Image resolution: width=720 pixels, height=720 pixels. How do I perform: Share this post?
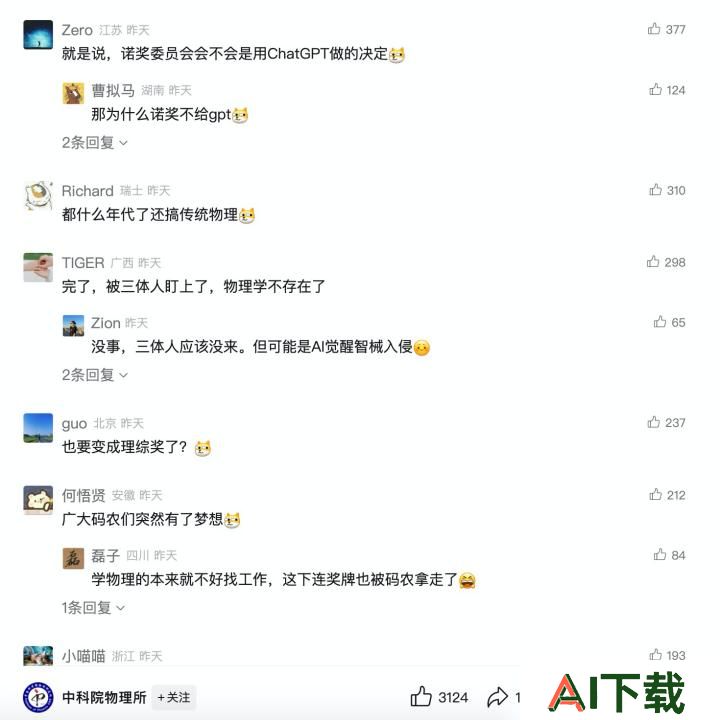[x=498, y=696]
